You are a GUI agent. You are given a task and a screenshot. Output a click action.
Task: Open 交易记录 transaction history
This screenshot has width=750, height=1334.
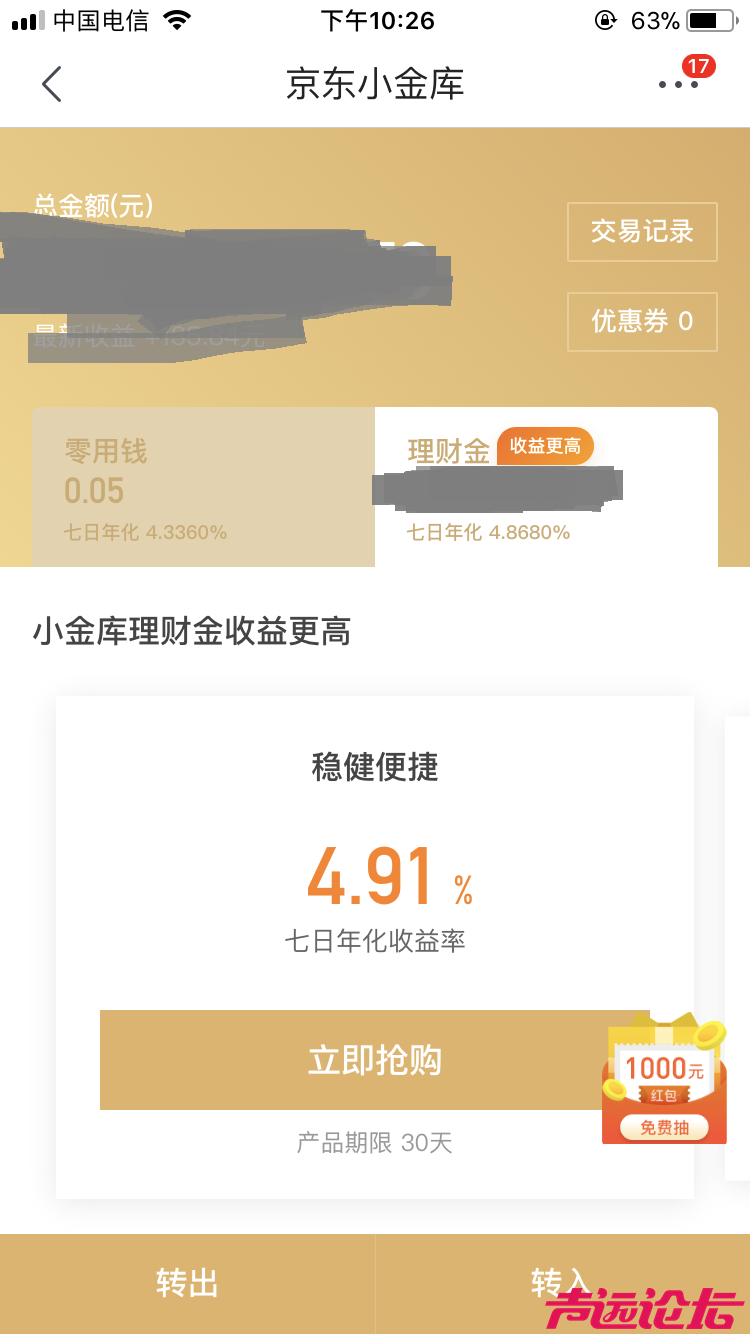pos(642,232)
